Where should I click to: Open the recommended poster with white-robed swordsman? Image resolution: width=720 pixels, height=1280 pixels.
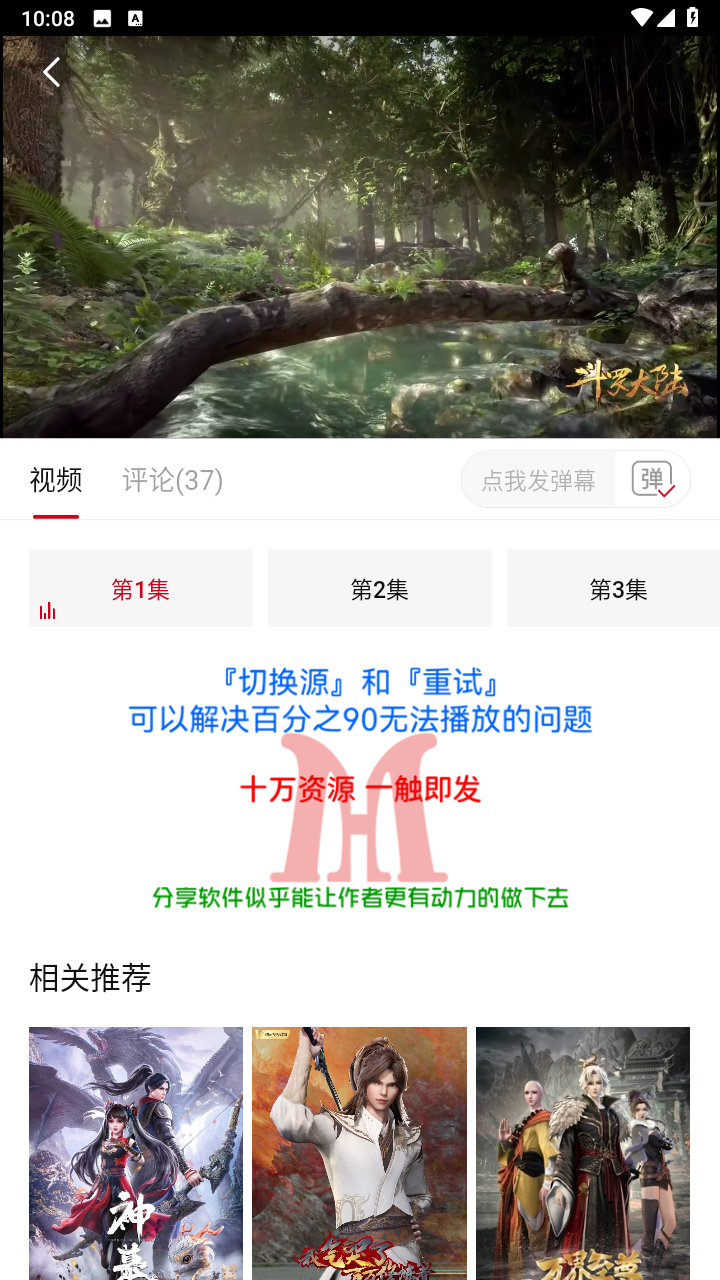coord(359,1153)
